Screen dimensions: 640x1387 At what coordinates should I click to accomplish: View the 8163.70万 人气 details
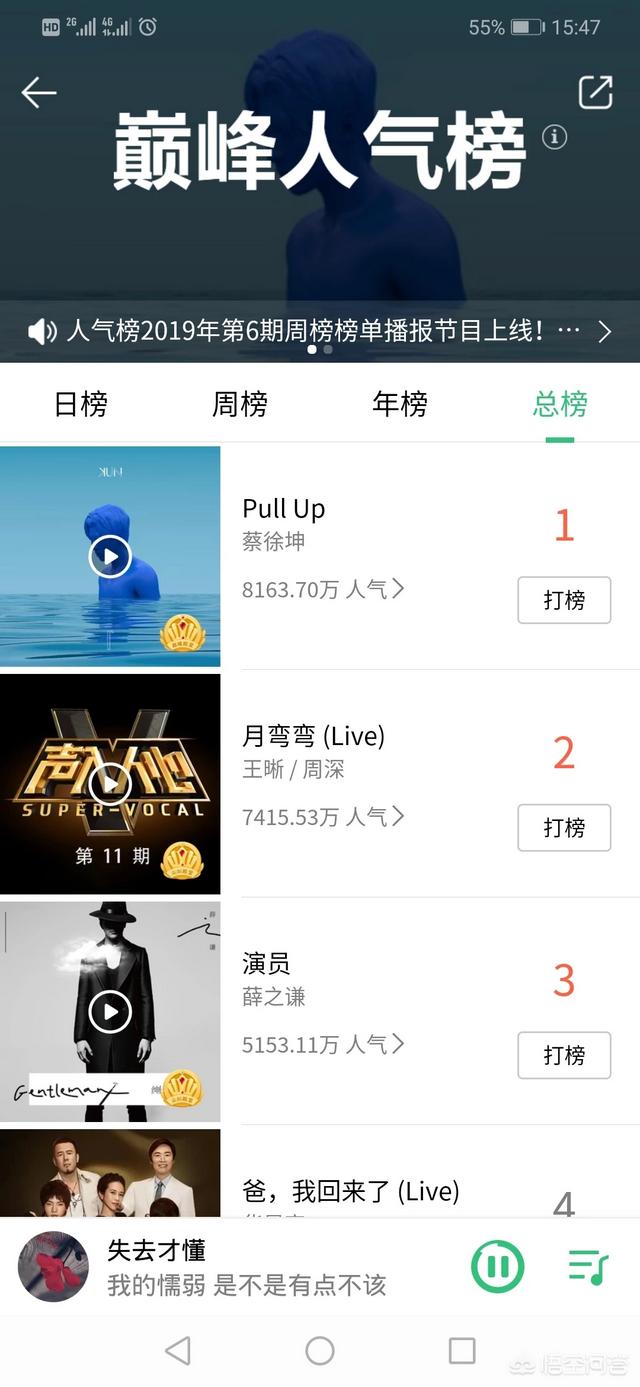pos(323,589)
